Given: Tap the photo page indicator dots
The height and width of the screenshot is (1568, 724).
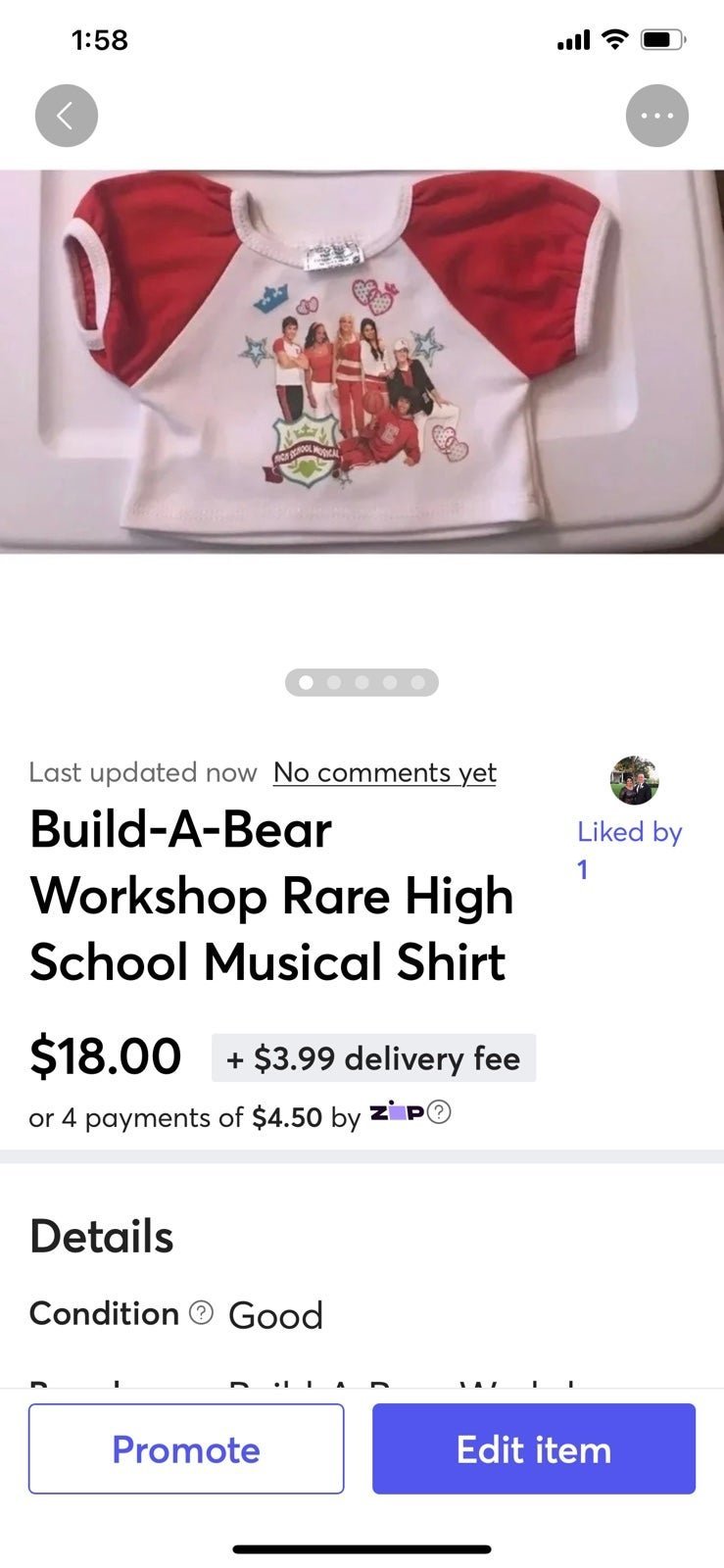Looking at the screenshot, I should [x=362, y=682].
